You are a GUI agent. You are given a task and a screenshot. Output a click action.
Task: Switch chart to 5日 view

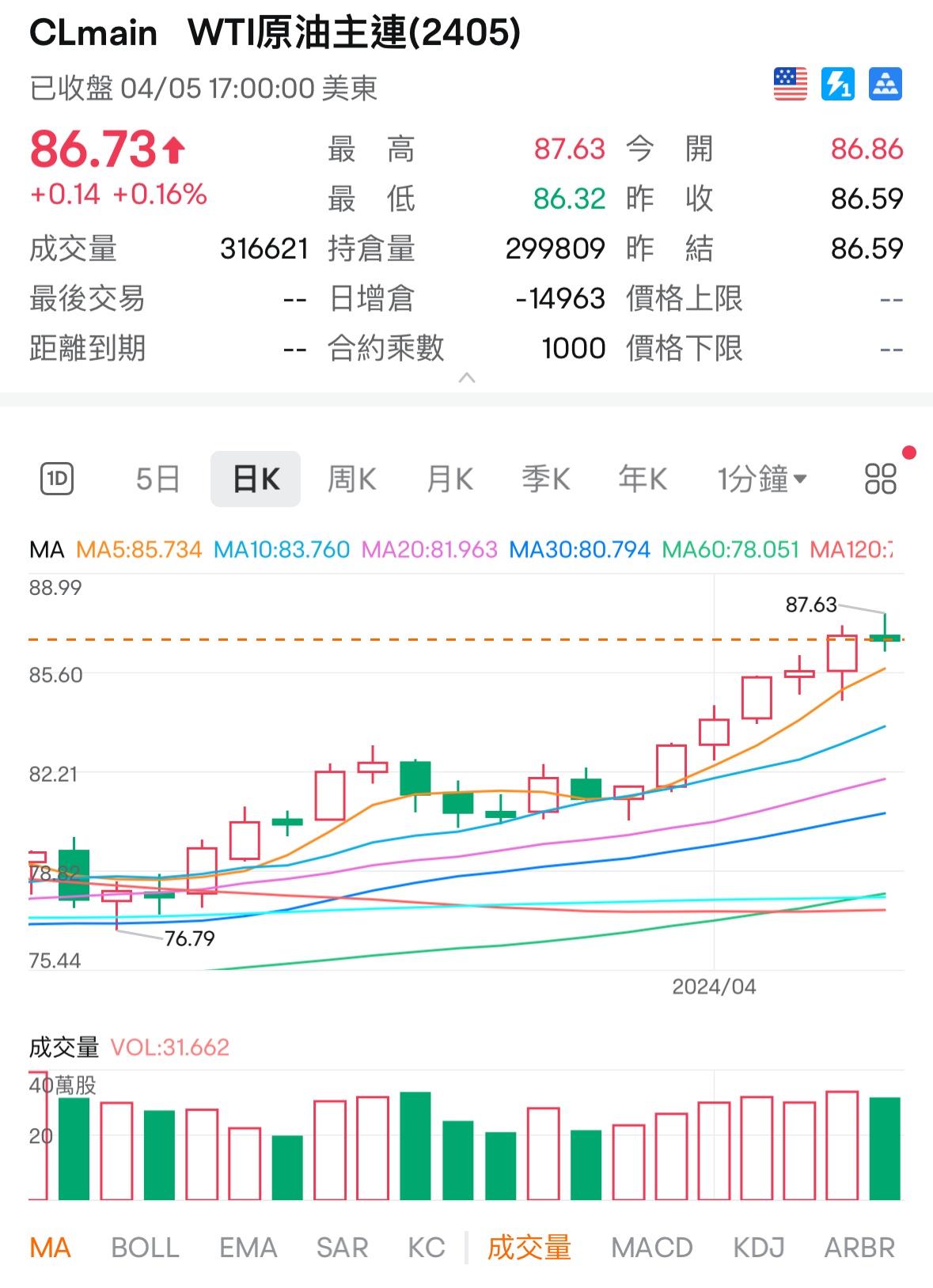157,479
